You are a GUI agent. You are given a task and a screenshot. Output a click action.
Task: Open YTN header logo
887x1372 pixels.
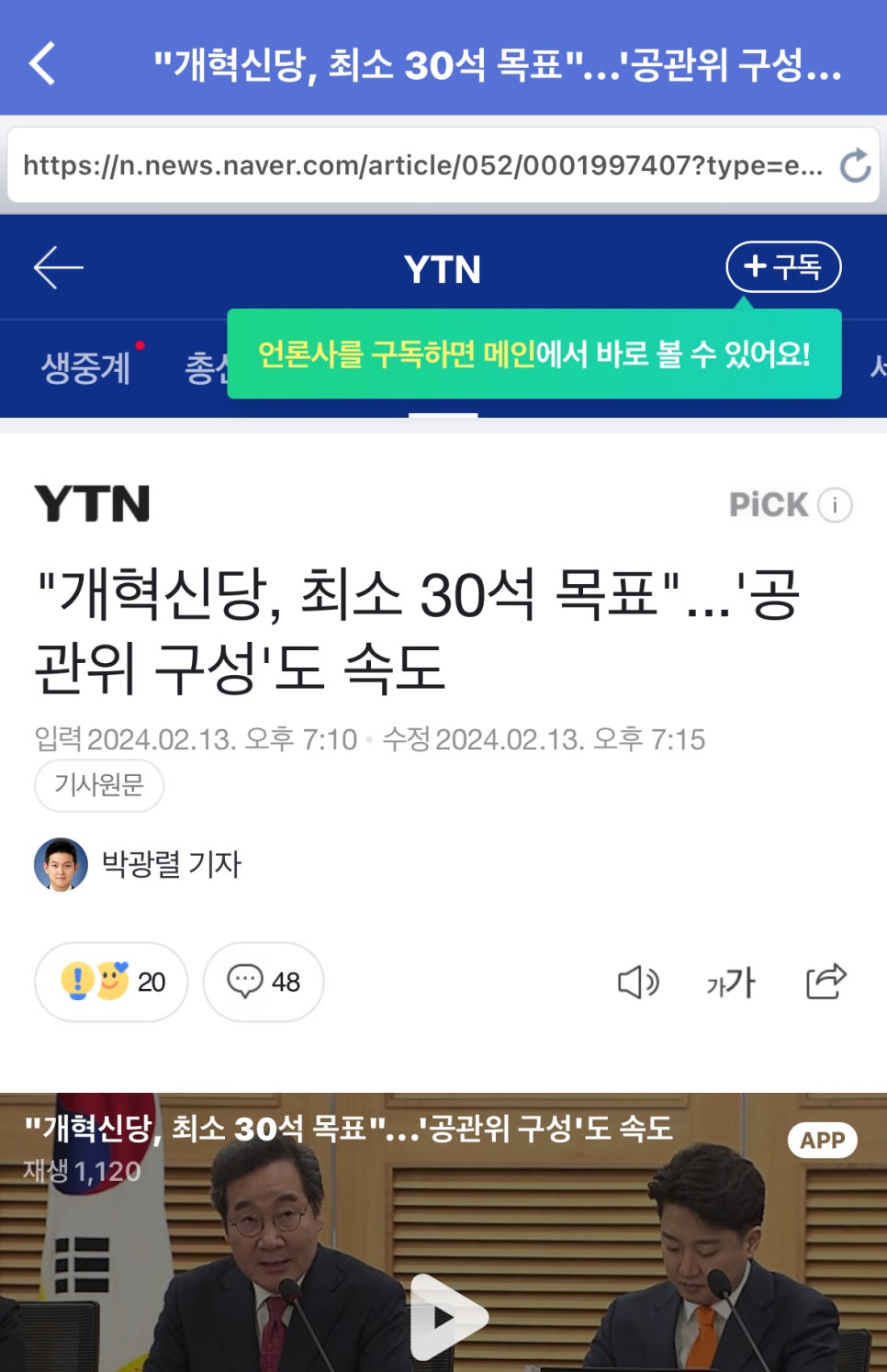coord(443,269)
